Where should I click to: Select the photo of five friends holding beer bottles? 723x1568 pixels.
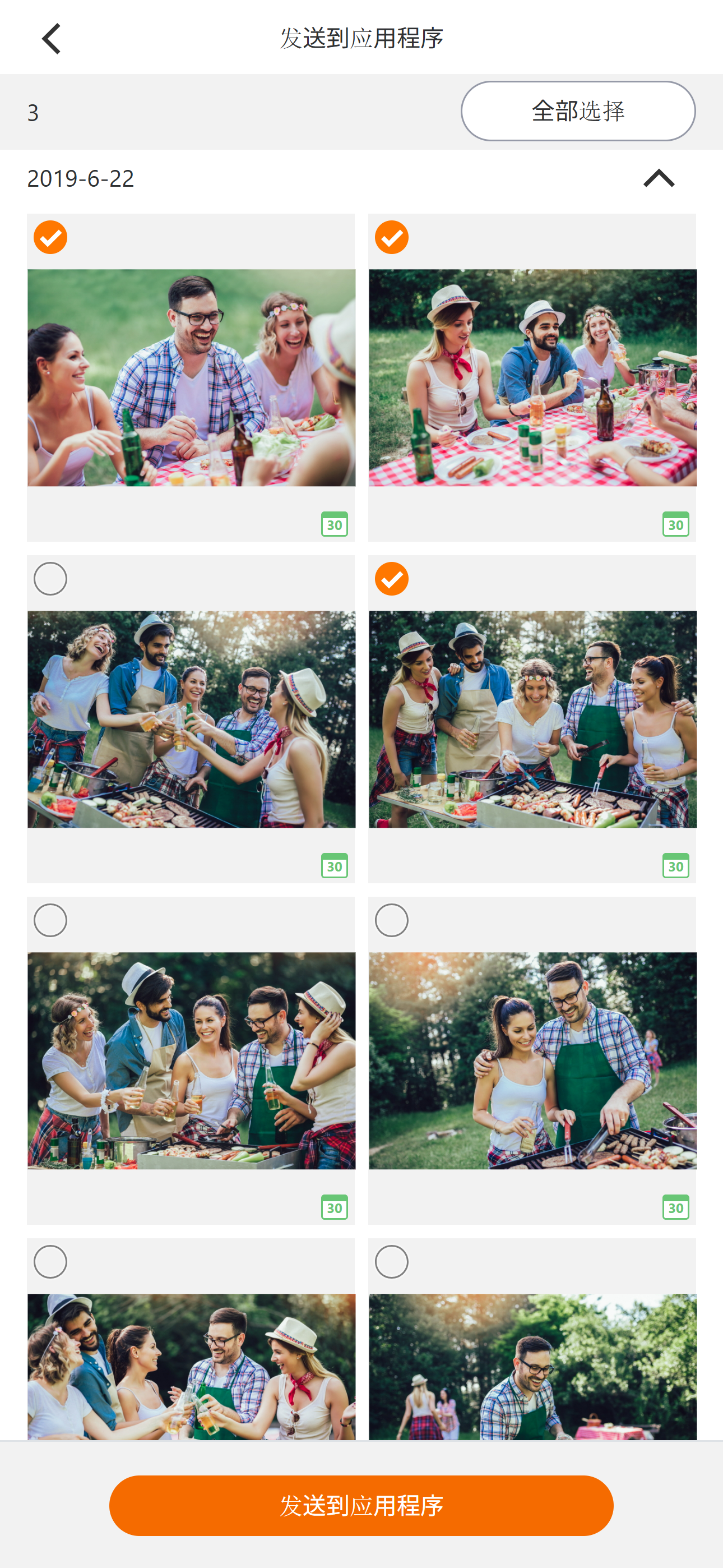(50, 920)
